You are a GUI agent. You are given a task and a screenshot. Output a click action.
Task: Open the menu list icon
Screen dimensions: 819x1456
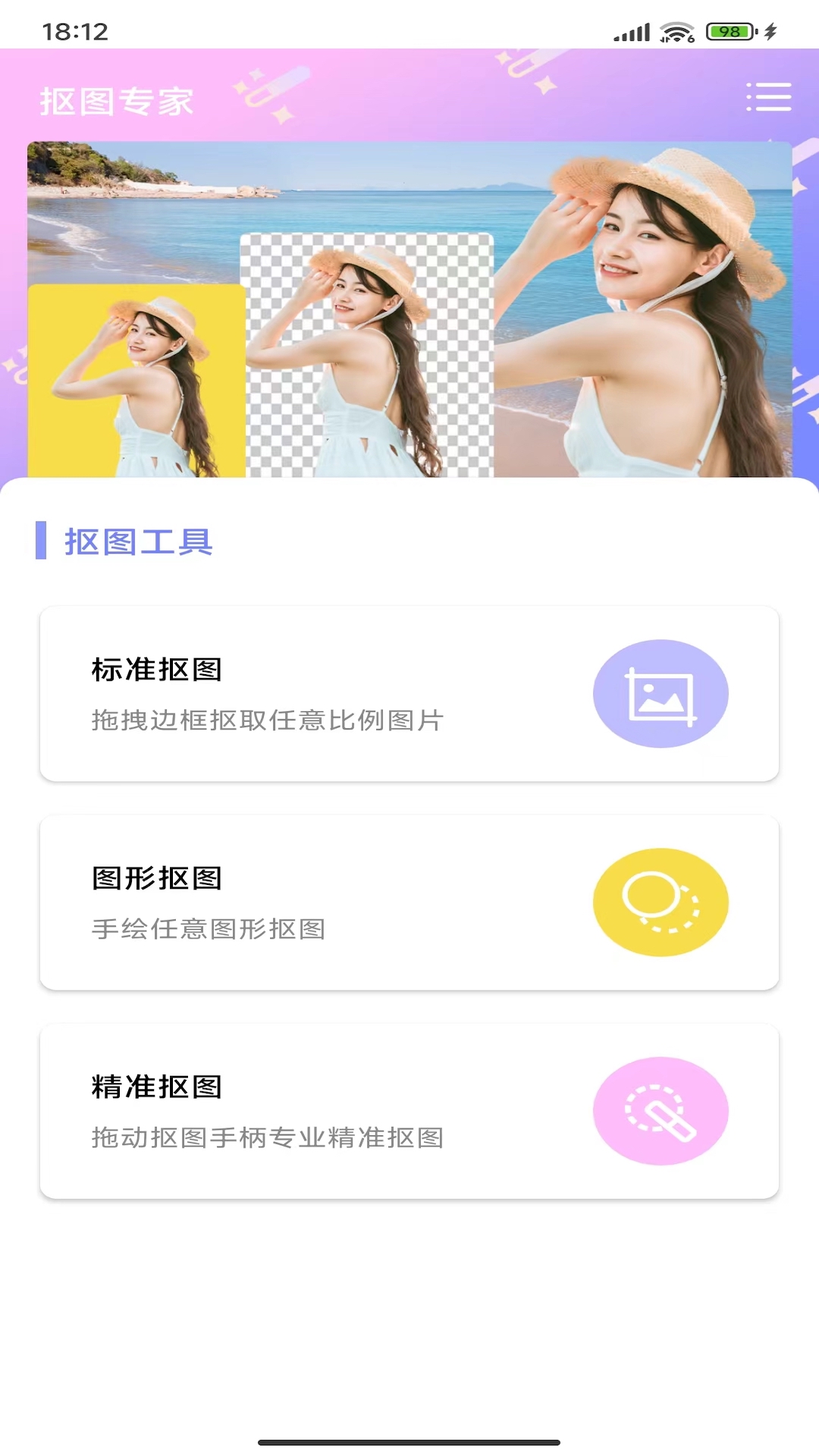[768, 97]
